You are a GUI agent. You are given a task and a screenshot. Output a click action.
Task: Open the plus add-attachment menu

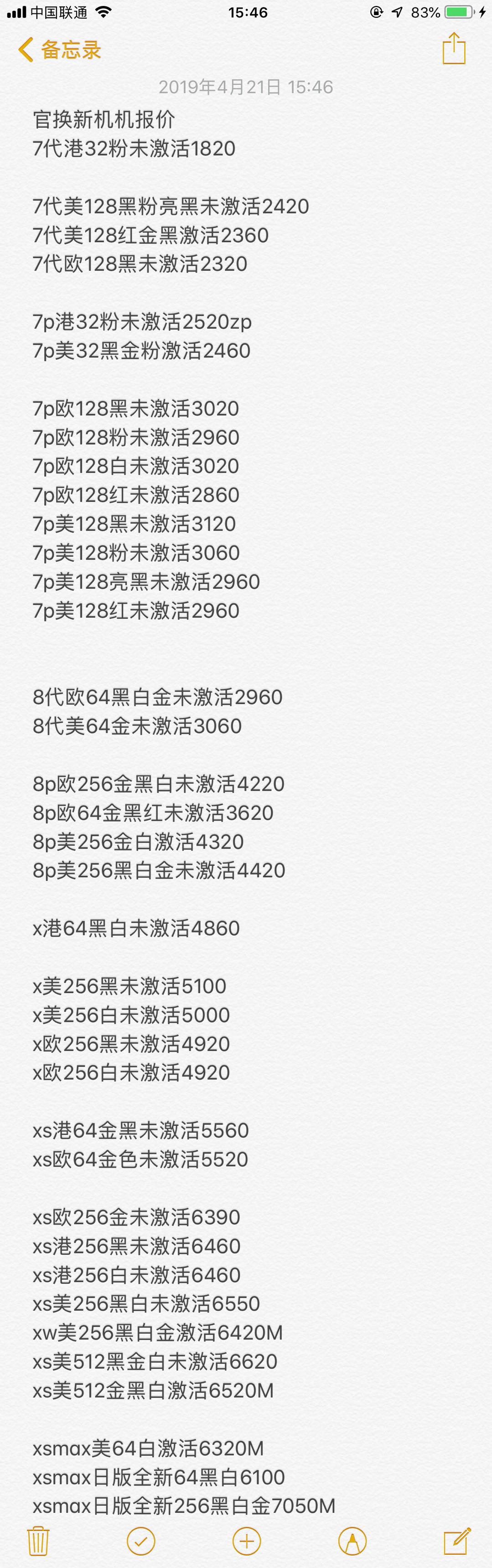[x=247, y=1541]
